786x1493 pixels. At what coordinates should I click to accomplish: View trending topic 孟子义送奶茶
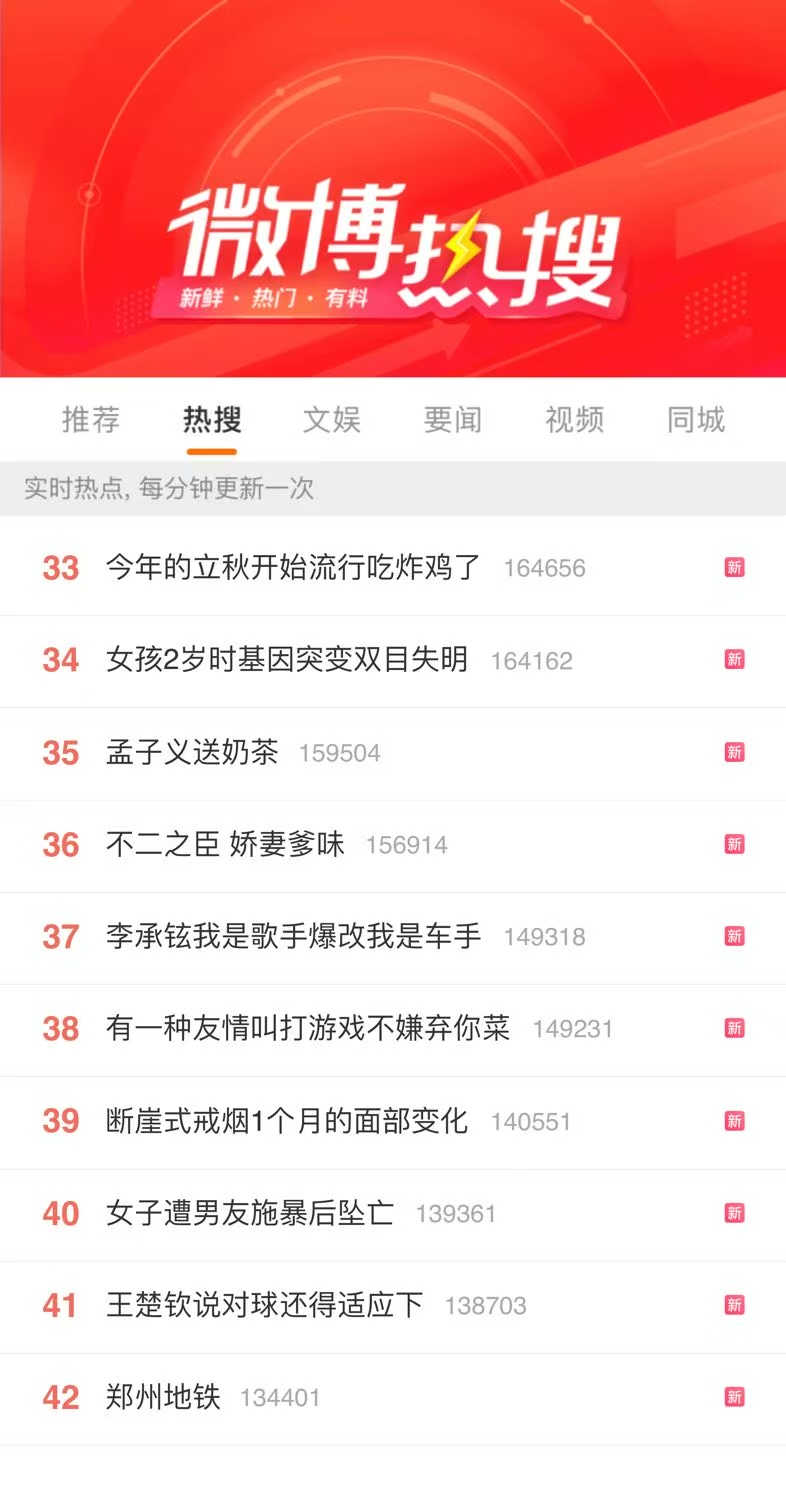[x=393, y=753]
